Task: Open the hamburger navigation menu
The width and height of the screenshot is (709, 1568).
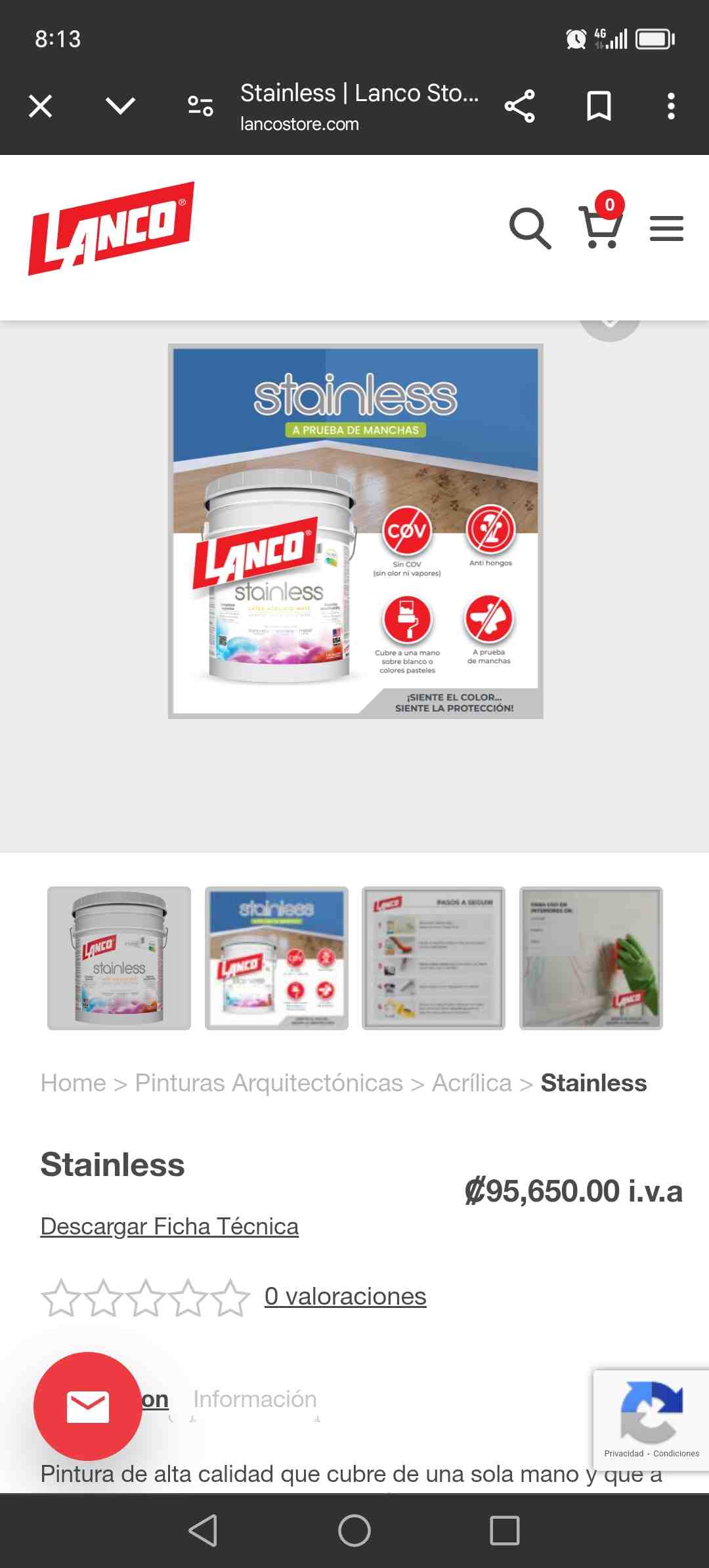Action: (666, 229)
